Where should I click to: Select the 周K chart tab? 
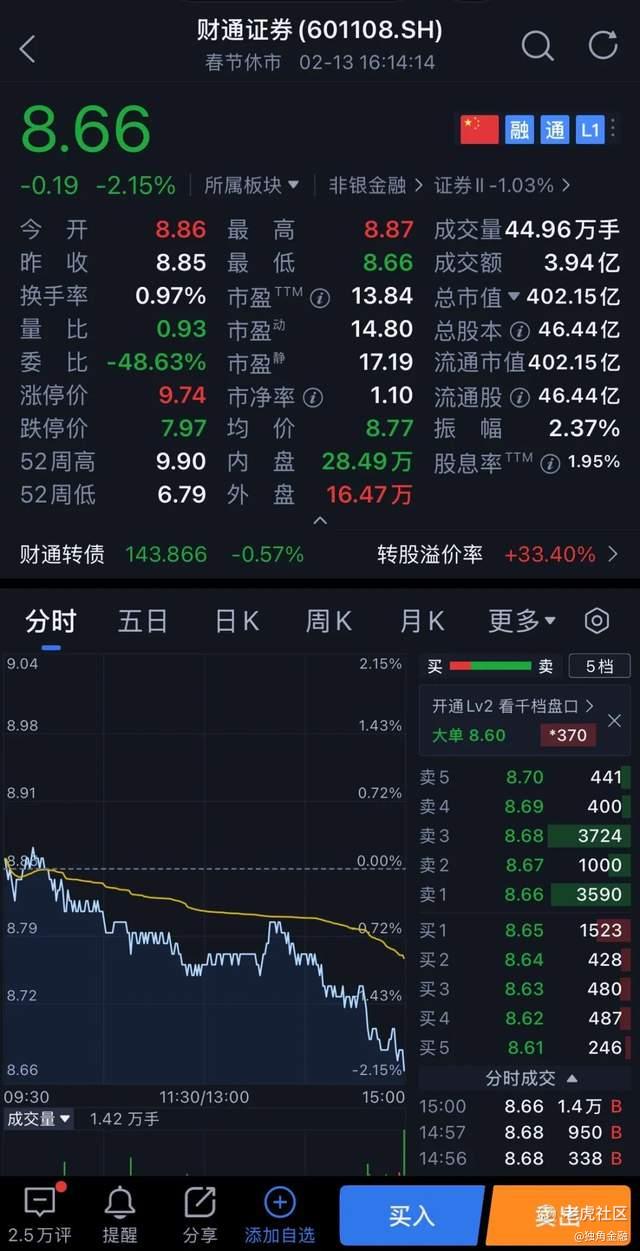coord(328,621)
